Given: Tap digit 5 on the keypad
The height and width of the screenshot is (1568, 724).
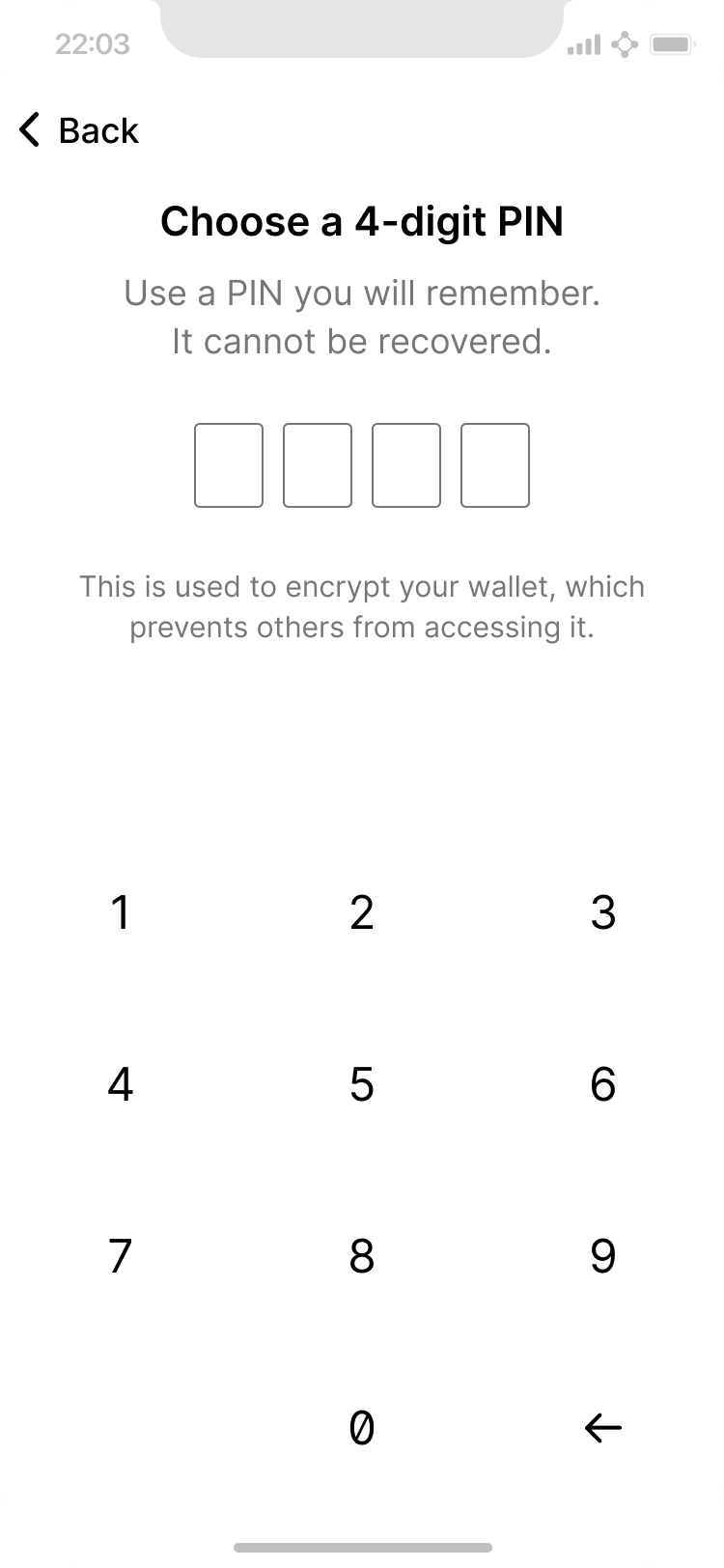Looking at the screenshot, I should [x=362, y=1084].
